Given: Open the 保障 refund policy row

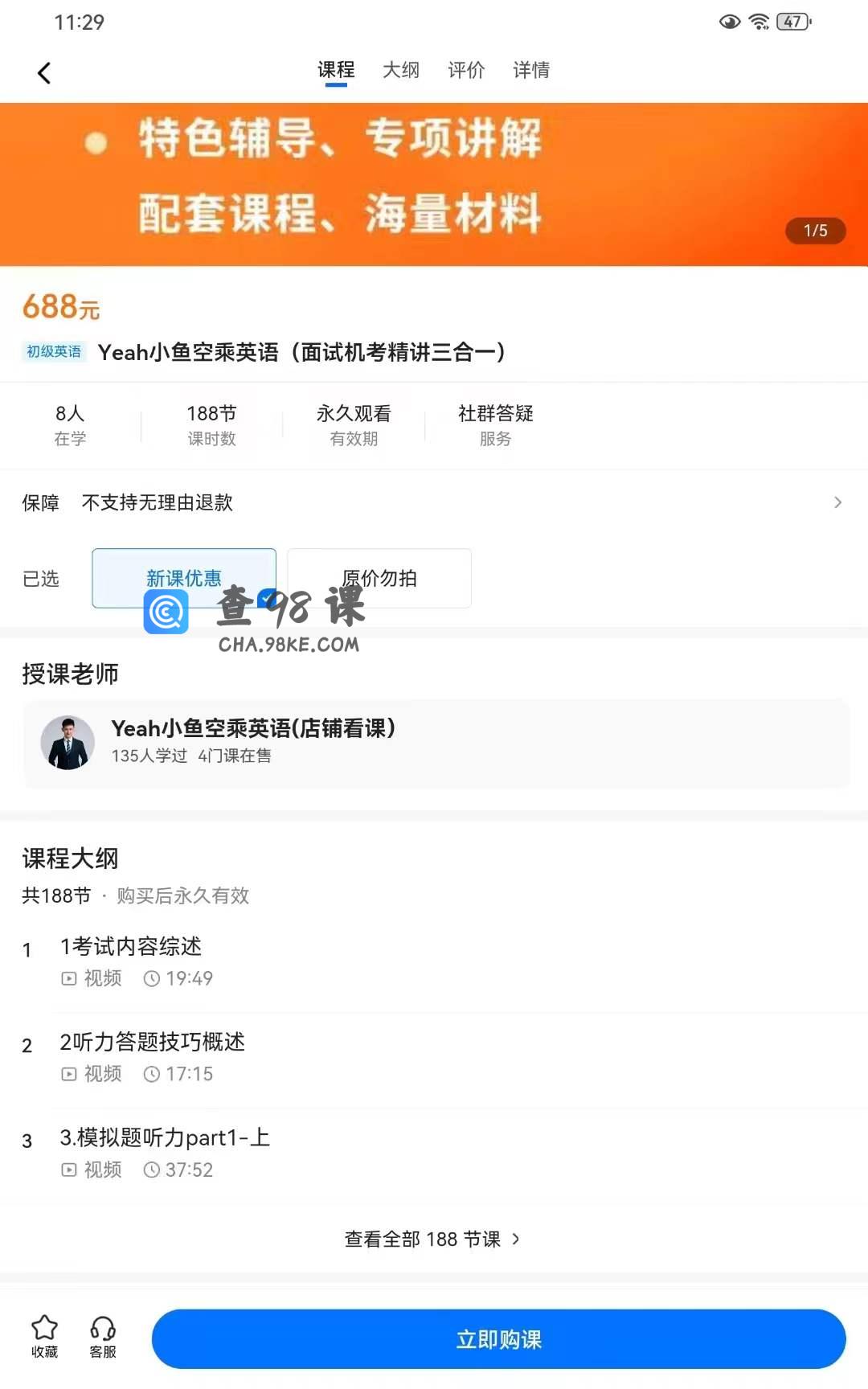Looking at the screenshot, I should [434, 502].
